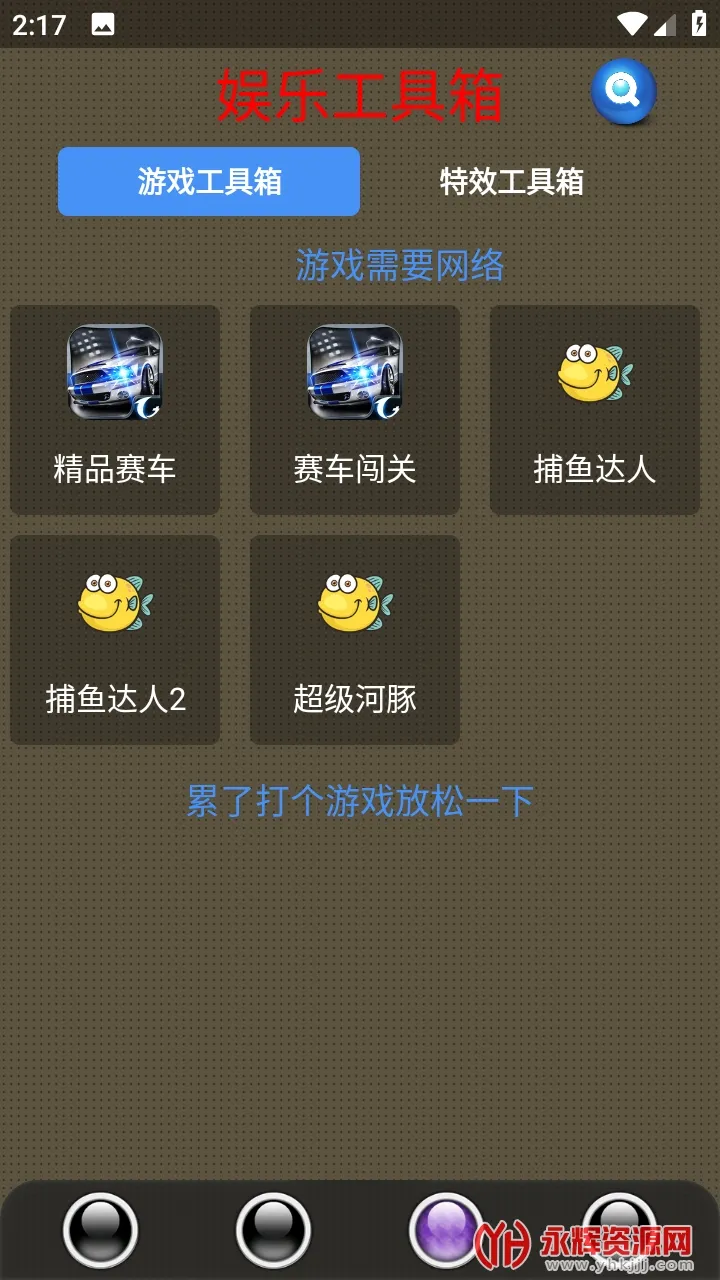Open the blue magnifier search icon
Viewport: 720px width, 1280px height.
point(625,92)
